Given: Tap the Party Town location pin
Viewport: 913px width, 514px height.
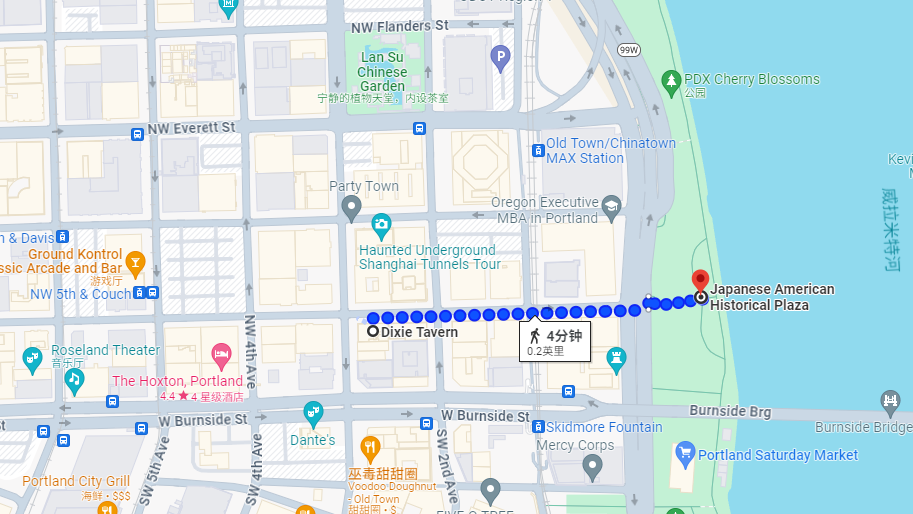Looking at the screenshot, I should point(351,207).
